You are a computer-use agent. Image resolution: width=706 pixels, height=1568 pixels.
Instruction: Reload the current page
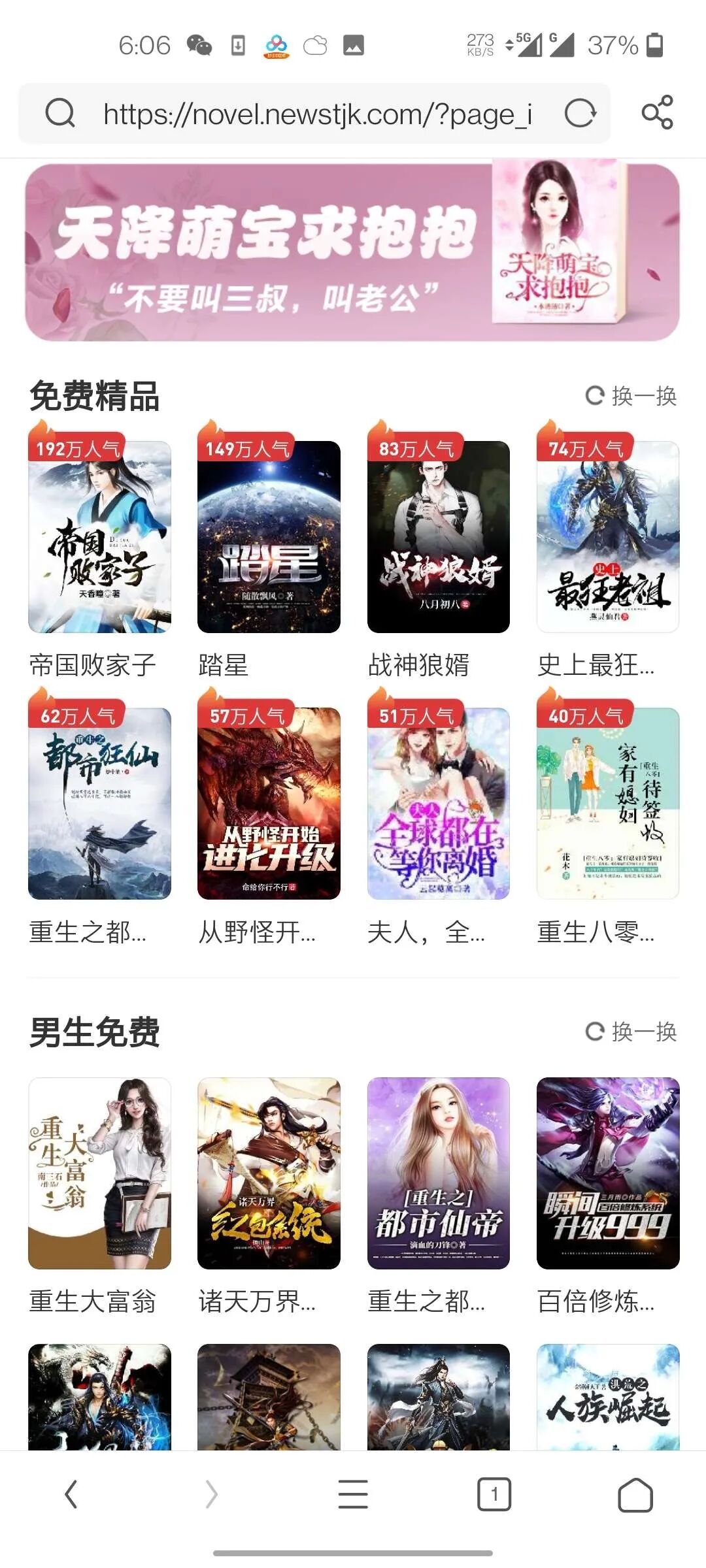[580, 114]
